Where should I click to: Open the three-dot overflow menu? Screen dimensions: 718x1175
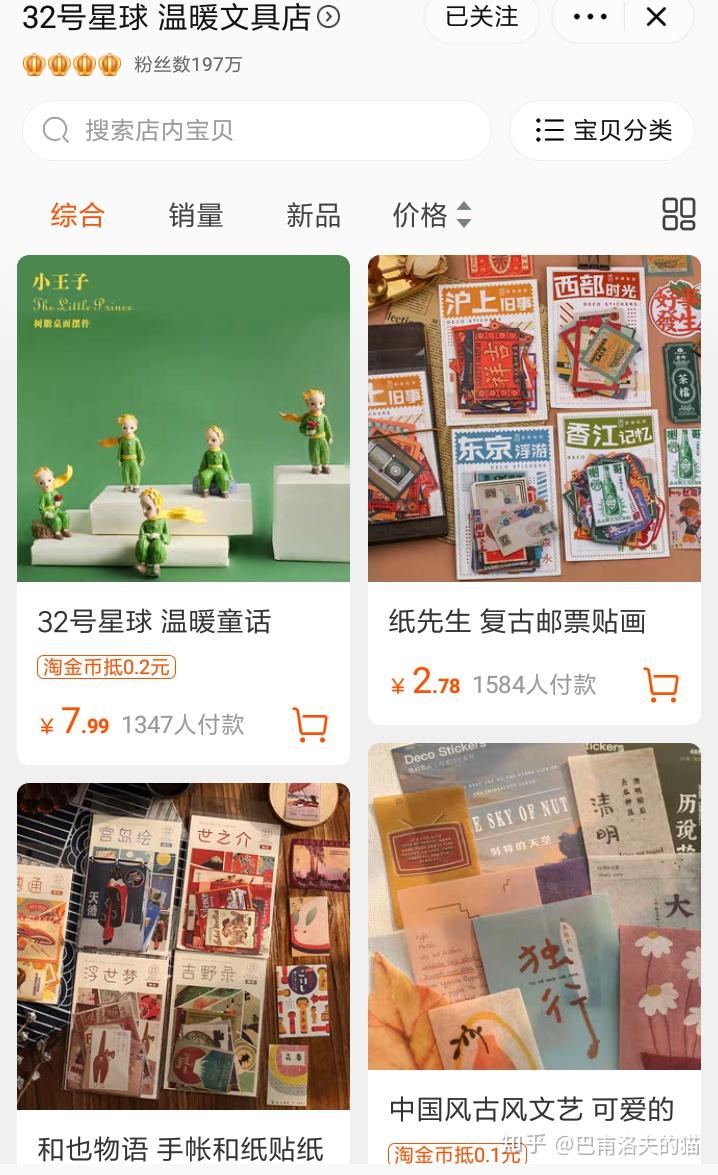click(589, 17)
